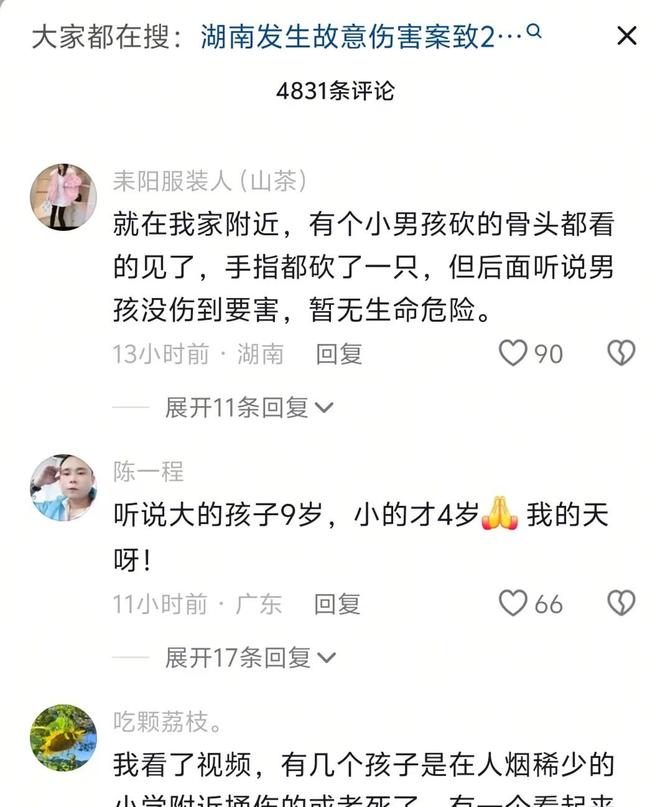Reply to 耒阳服装人's comment
Viewport: 660px width, 807px height.
coord(339,353)
